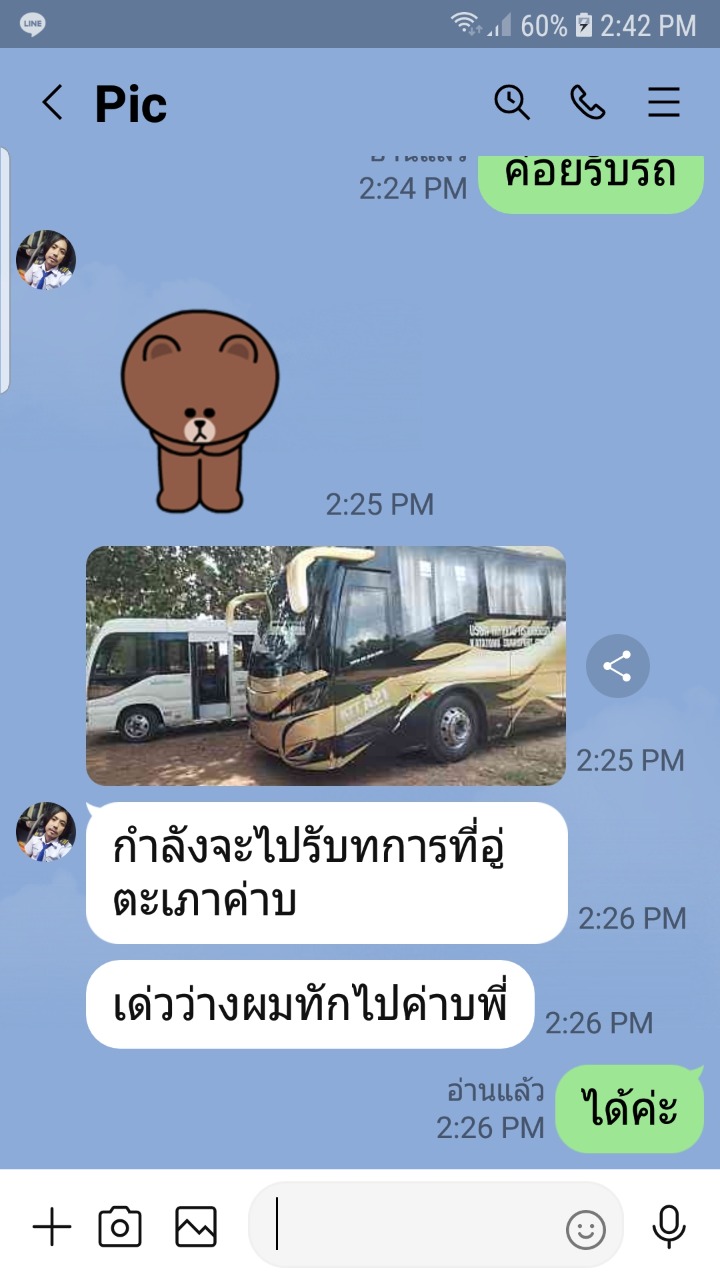Tap the sender's avatar beside the text message
This screenshot has width=720, height=1280.
tap(46, 832)
